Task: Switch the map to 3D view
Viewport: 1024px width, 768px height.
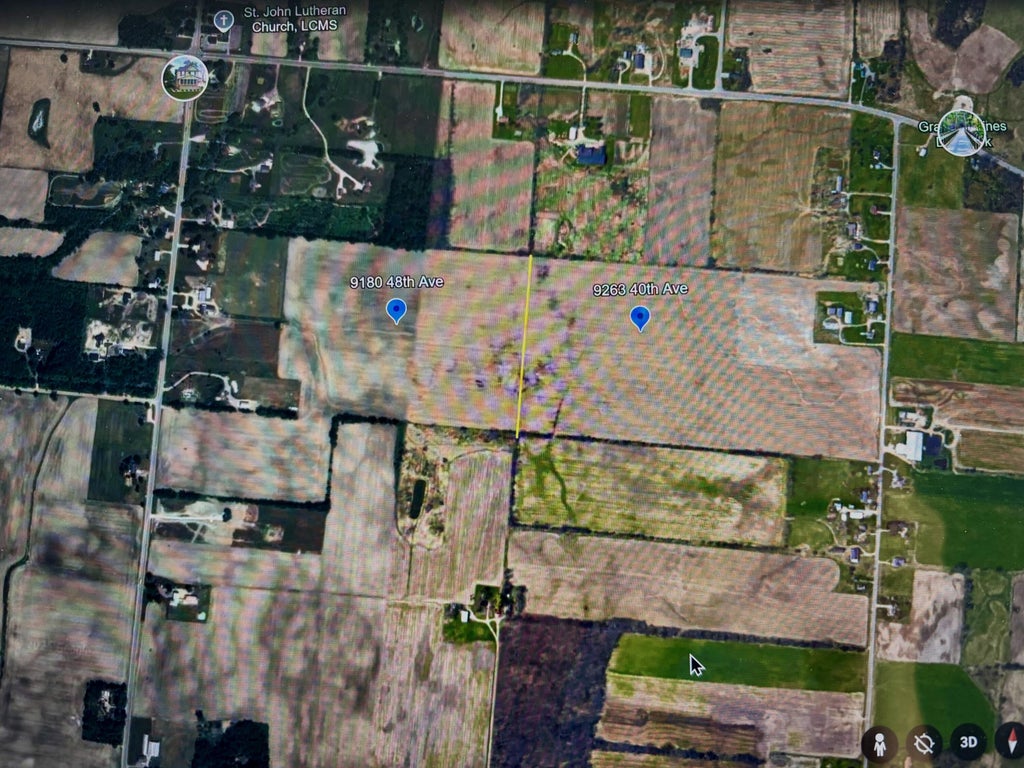Action: [x=967, y=743]
